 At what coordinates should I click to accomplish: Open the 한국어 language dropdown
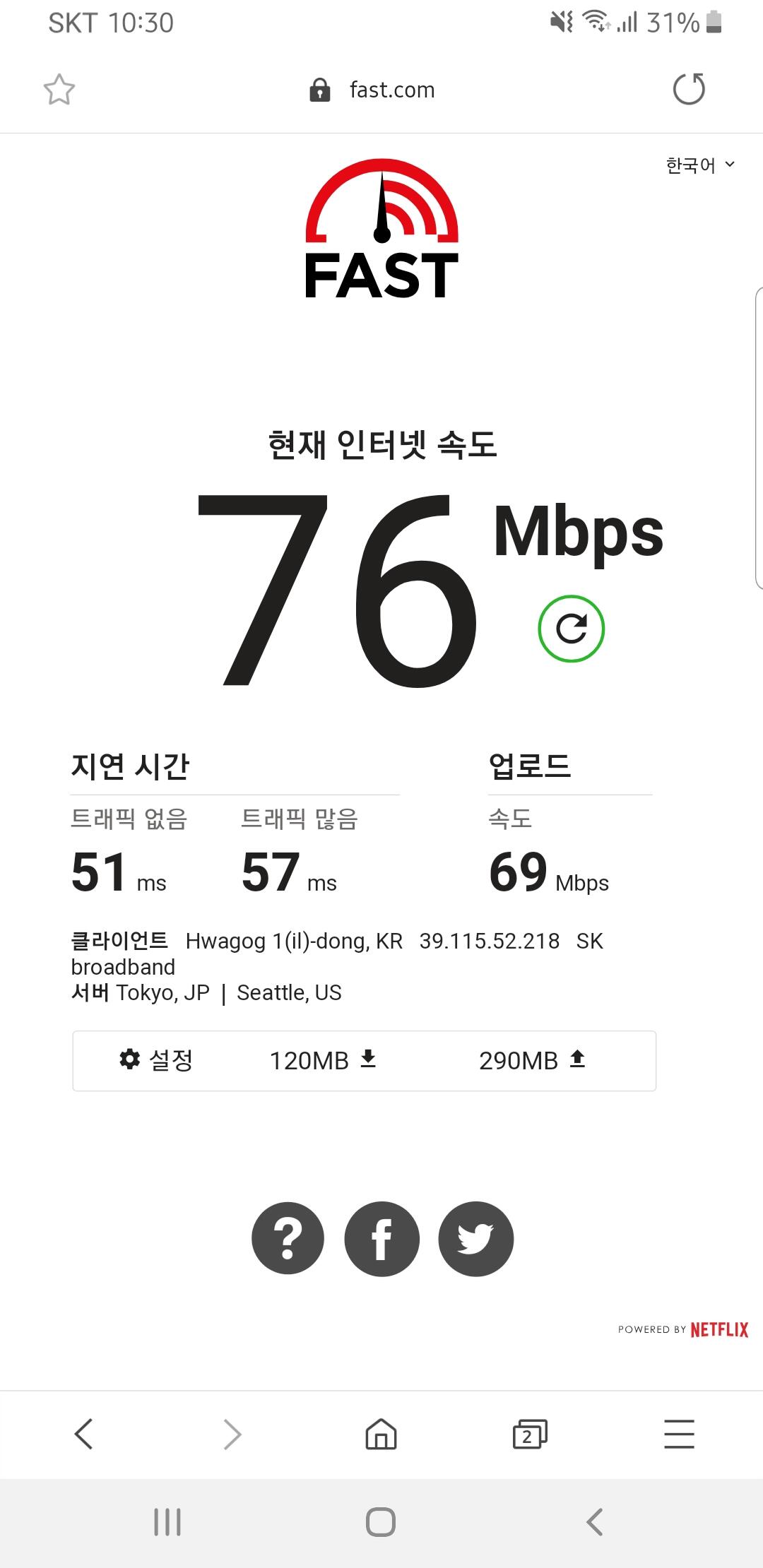point(700,165)
